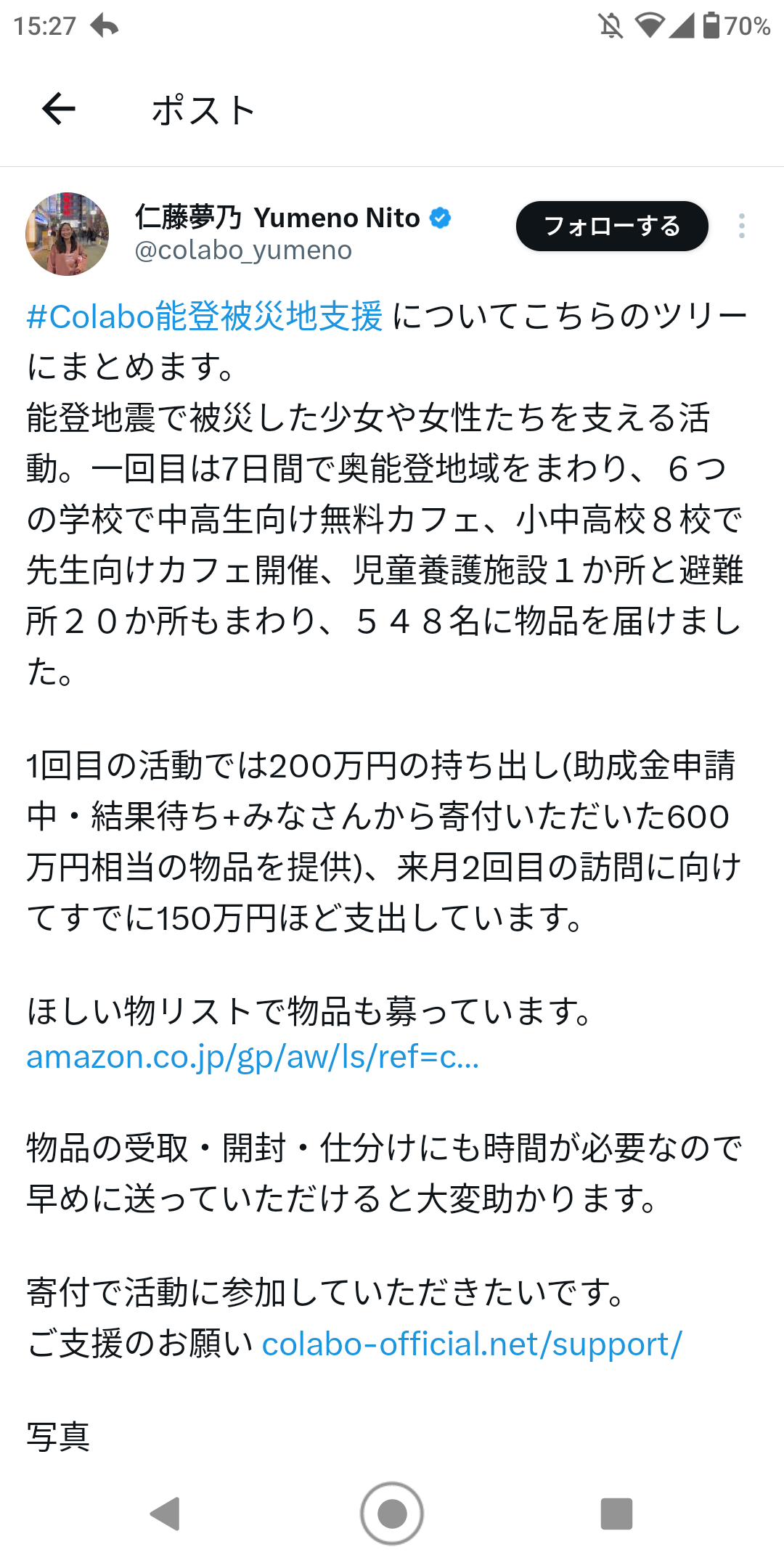
Task: Open the amazon.co.jp wish list link
Action: 253,1057
